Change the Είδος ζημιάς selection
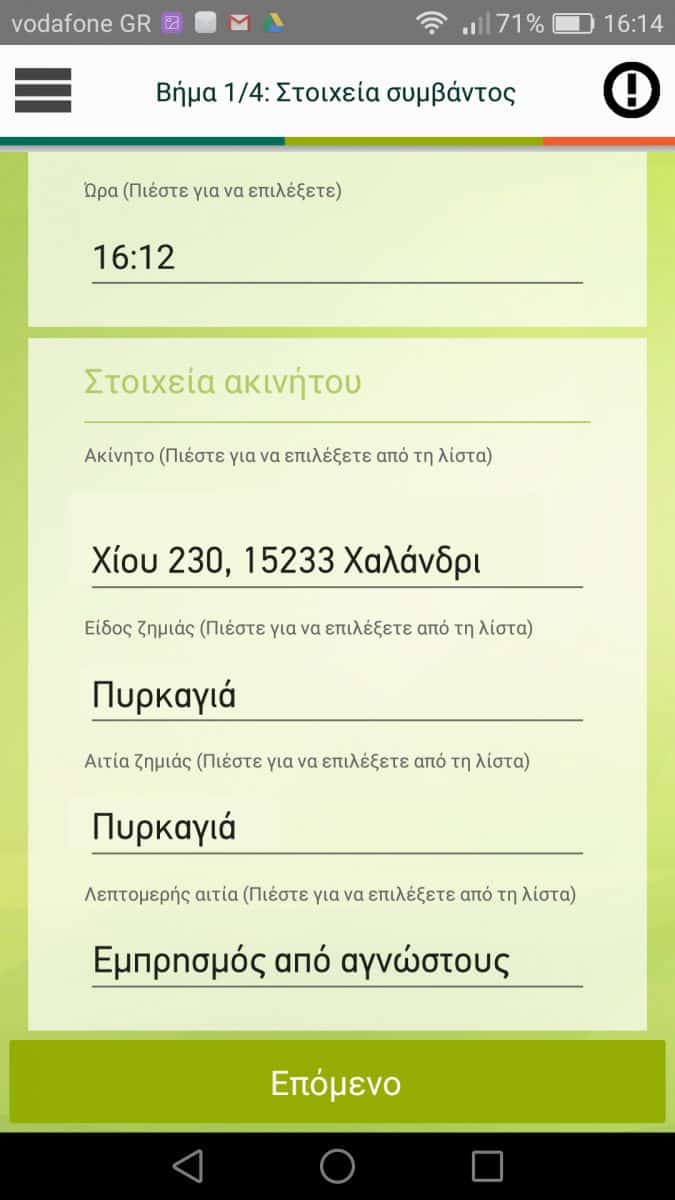This screenshot has width=675, height=1200. pos(336,695)
